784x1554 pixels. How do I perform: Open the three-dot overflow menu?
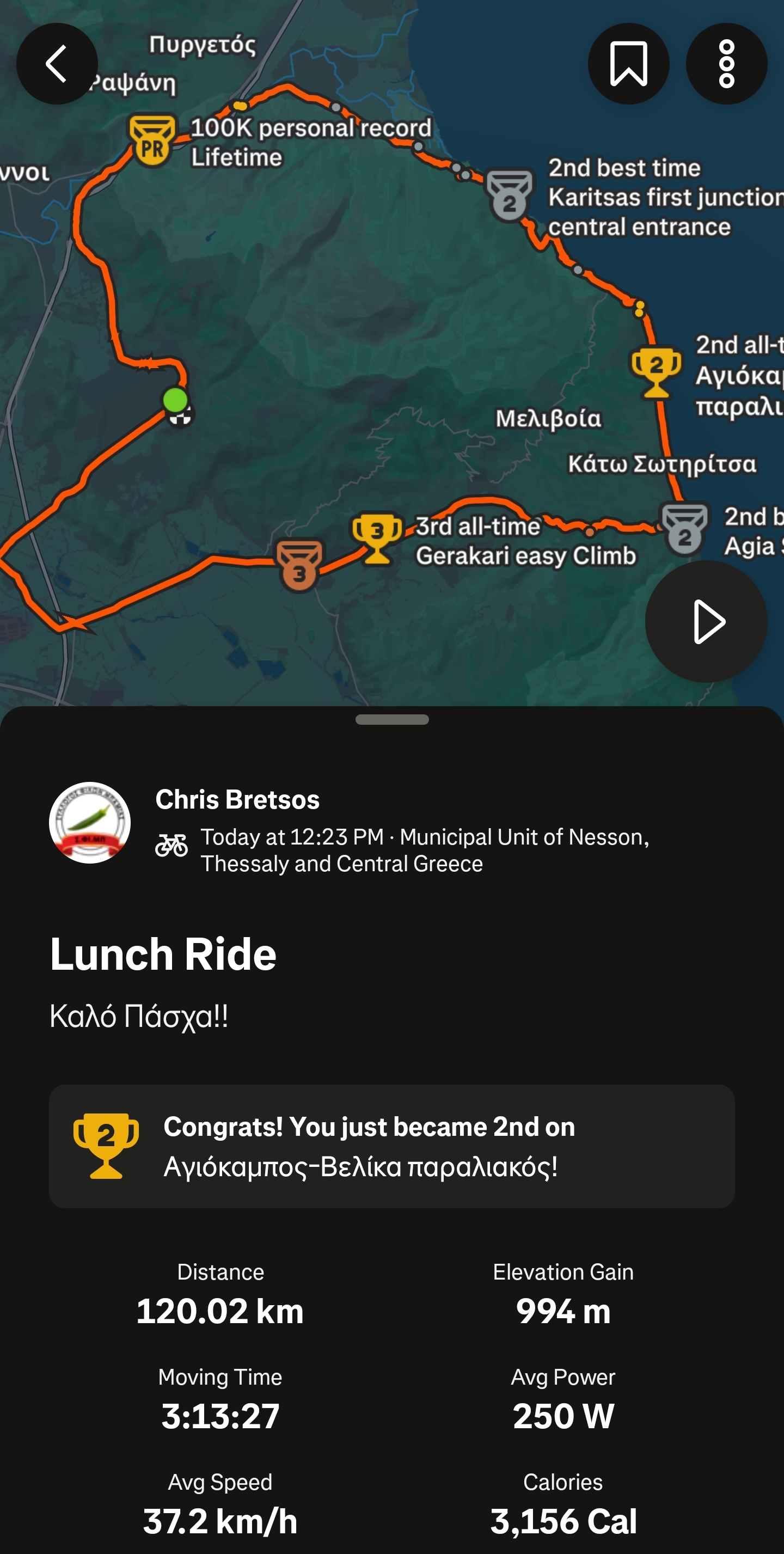(726, 63)
